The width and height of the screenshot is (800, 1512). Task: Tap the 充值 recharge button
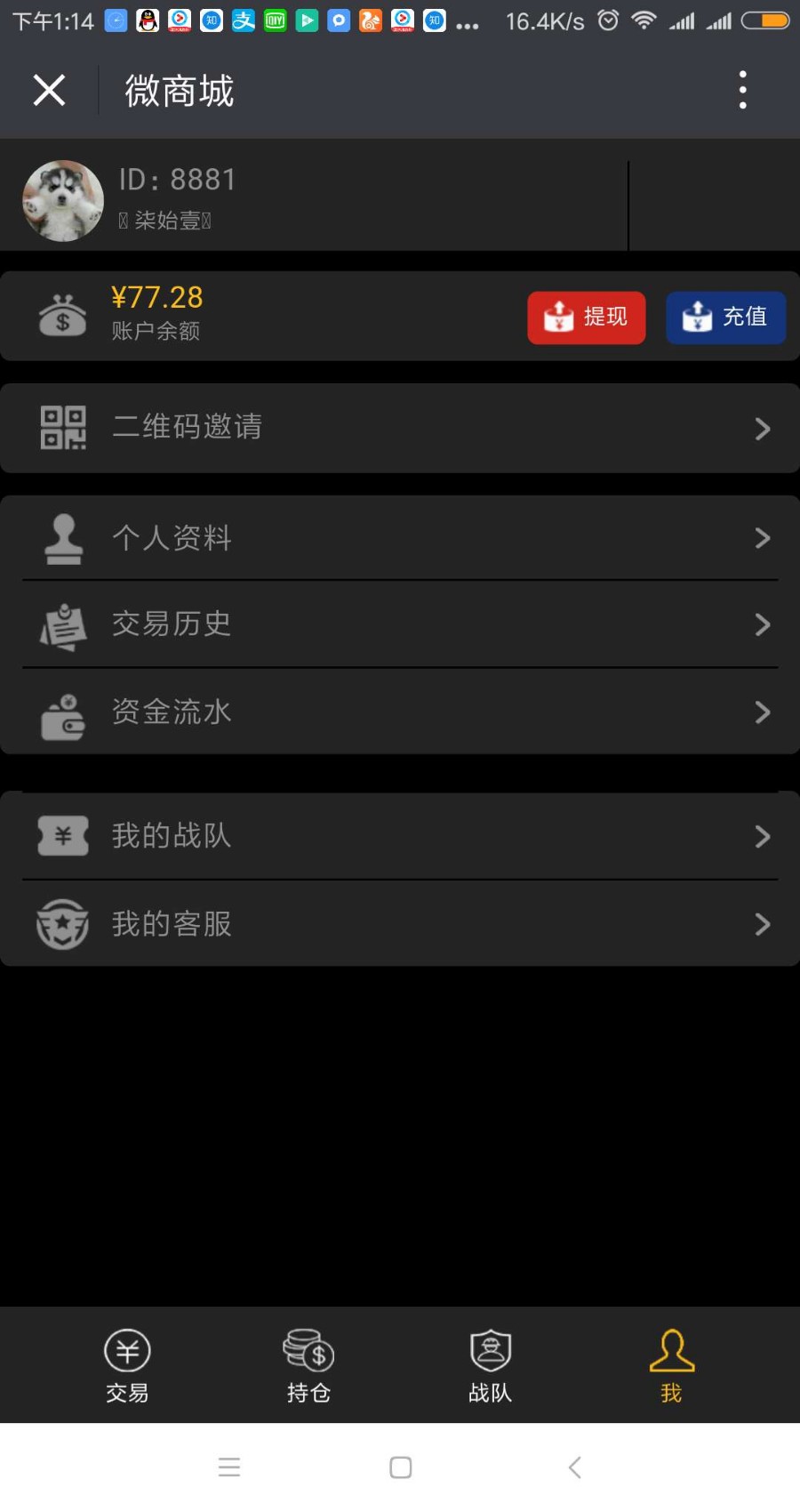click(x=725, y=317)
